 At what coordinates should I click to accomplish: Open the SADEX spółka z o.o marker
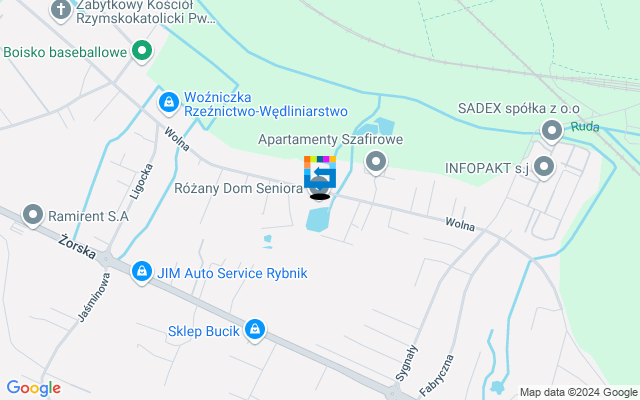click(551, 130)
